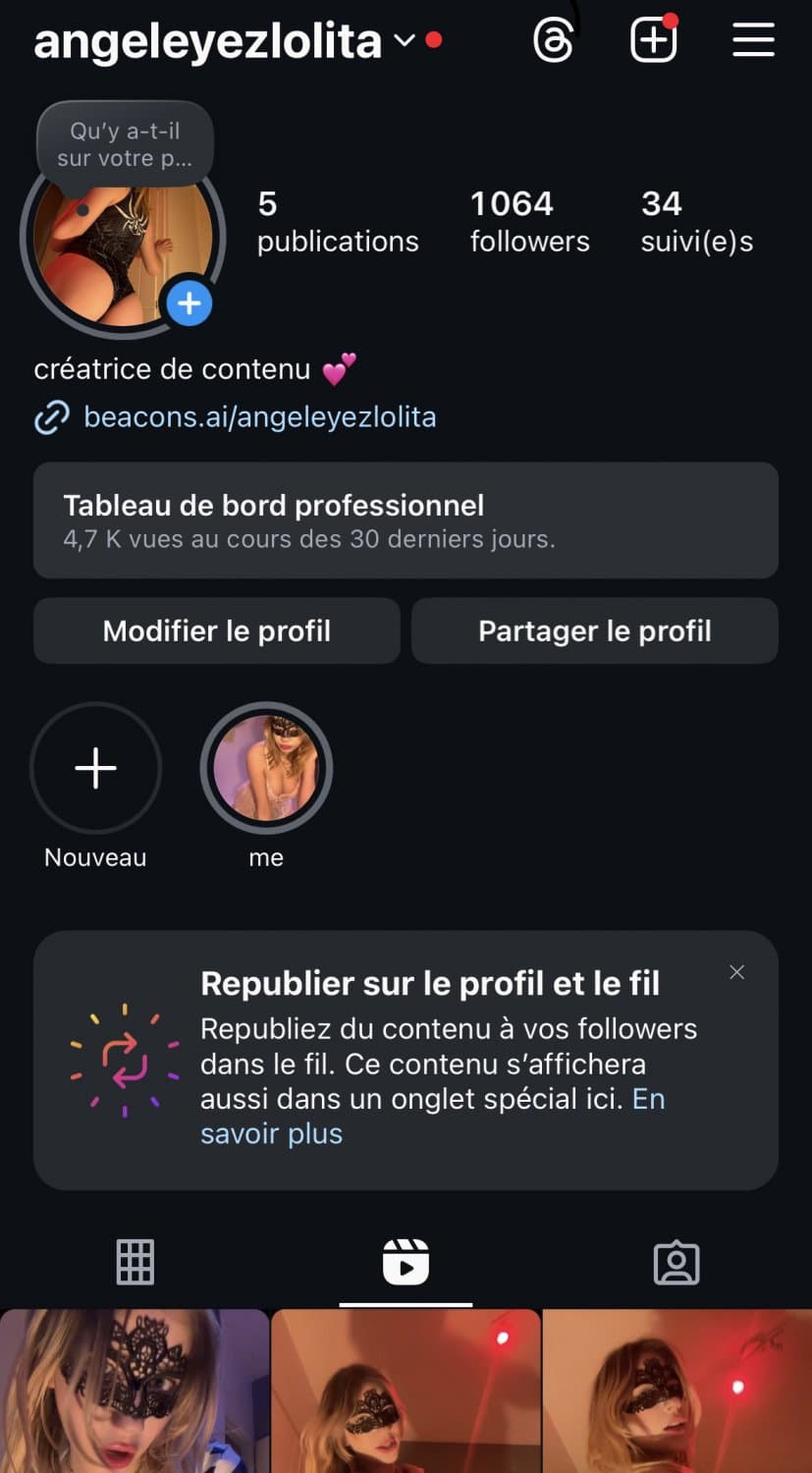
Task: Show the 34 suivi(e)s list
Action: 697,220
